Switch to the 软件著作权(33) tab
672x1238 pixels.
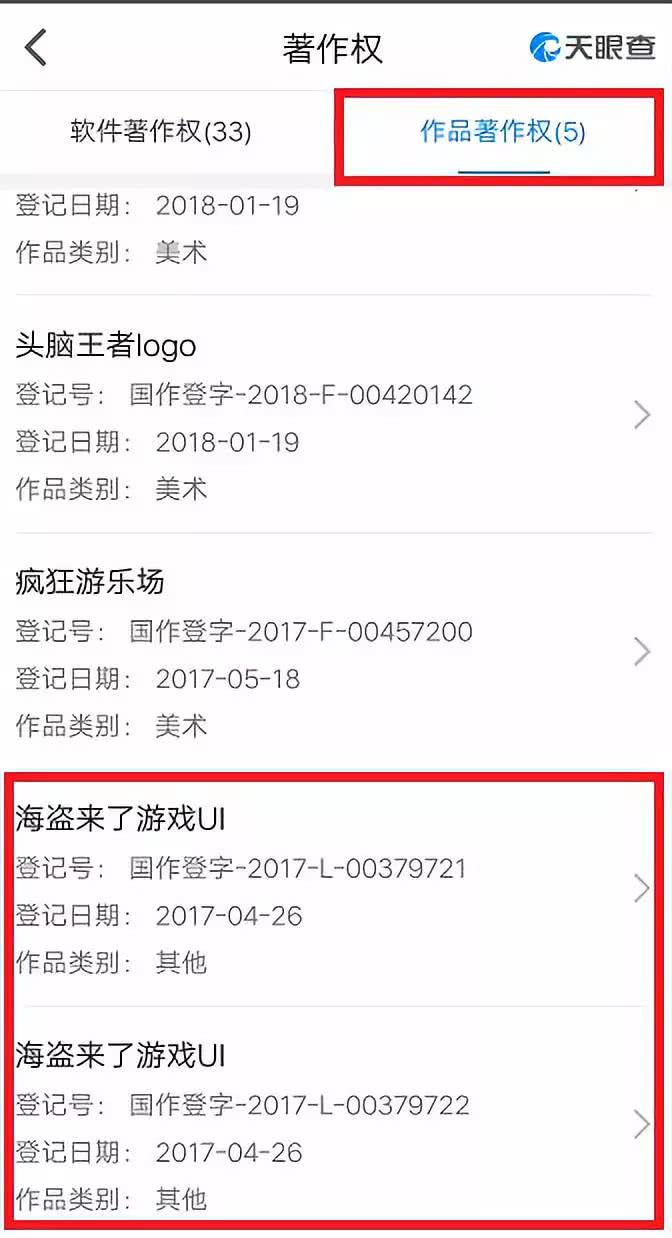161,131
